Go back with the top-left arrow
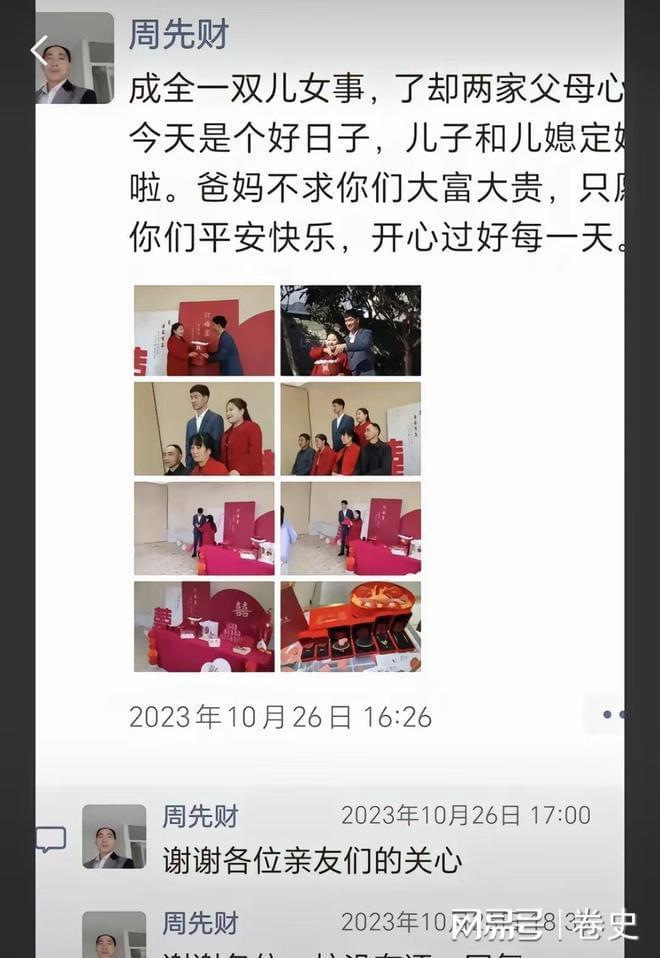 tap(40, 50)
